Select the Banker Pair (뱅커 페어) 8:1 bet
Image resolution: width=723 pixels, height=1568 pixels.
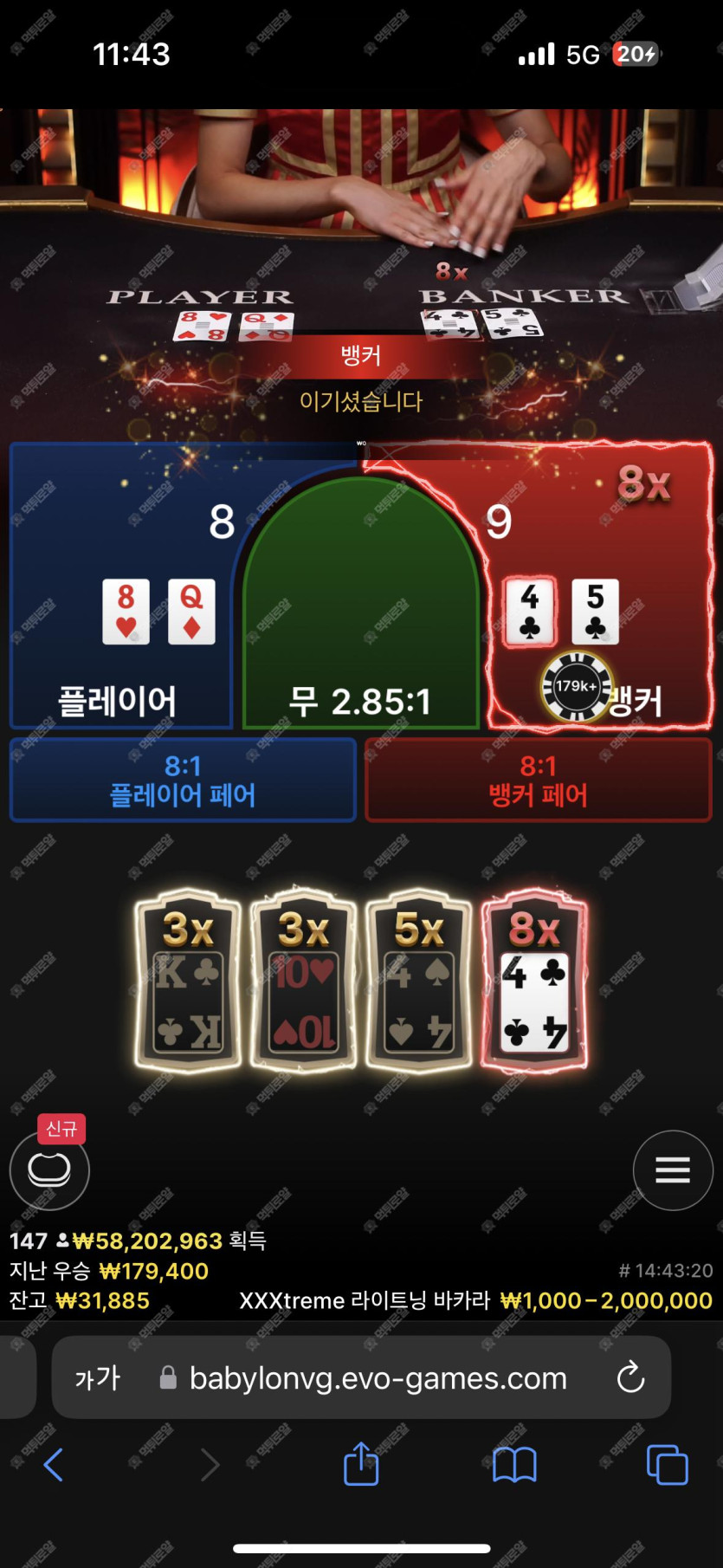538,780
